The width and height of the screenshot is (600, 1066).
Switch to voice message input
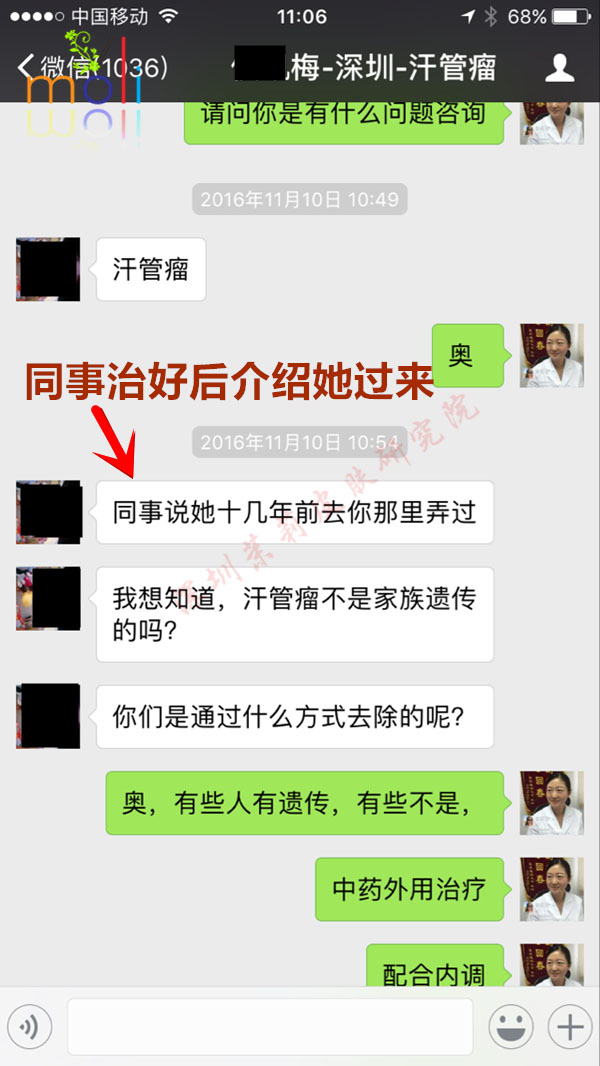pos(29,1026)
